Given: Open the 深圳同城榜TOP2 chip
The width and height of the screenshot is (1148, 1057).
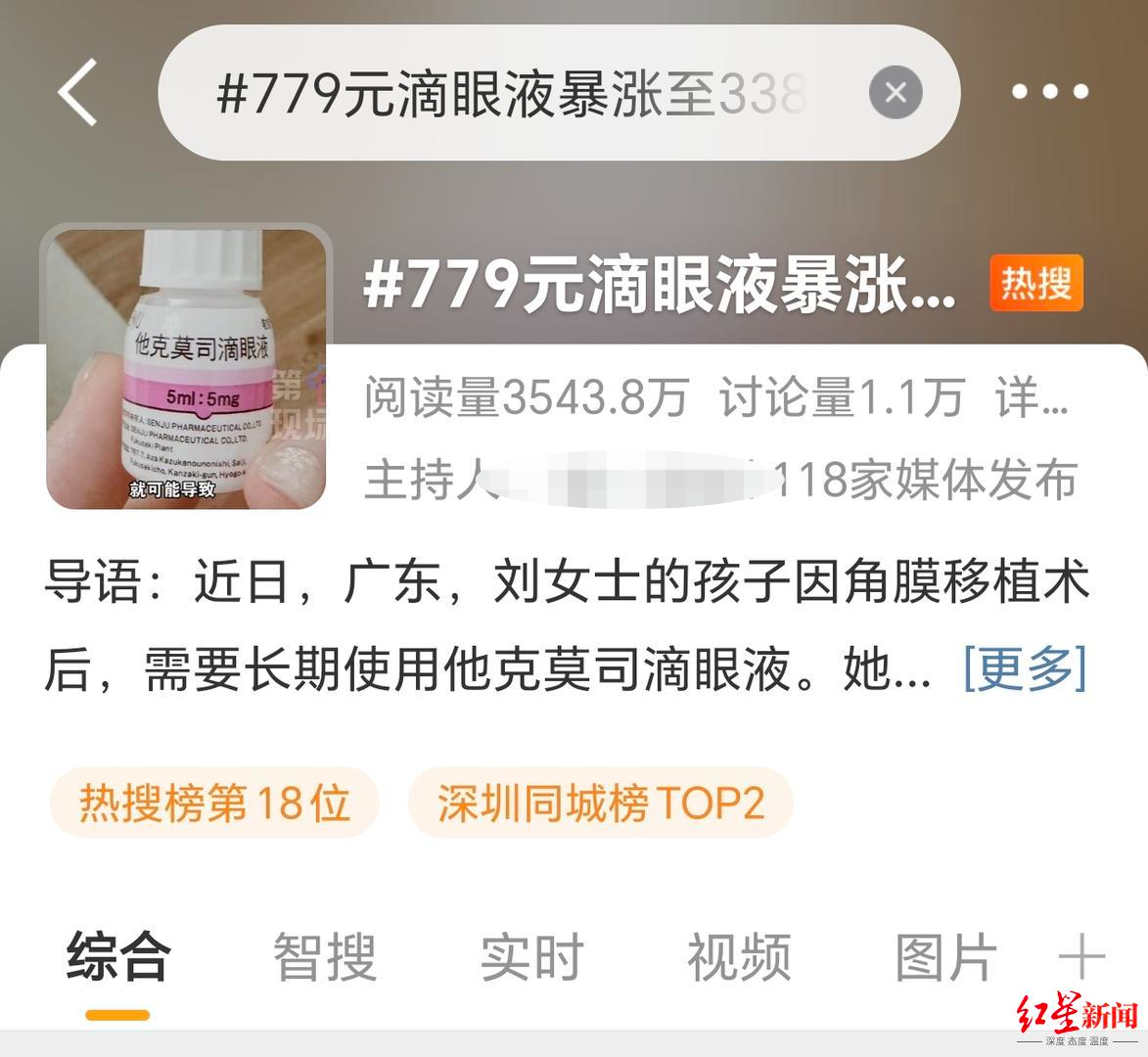Looking at the screenshot, I should (600, 804).
